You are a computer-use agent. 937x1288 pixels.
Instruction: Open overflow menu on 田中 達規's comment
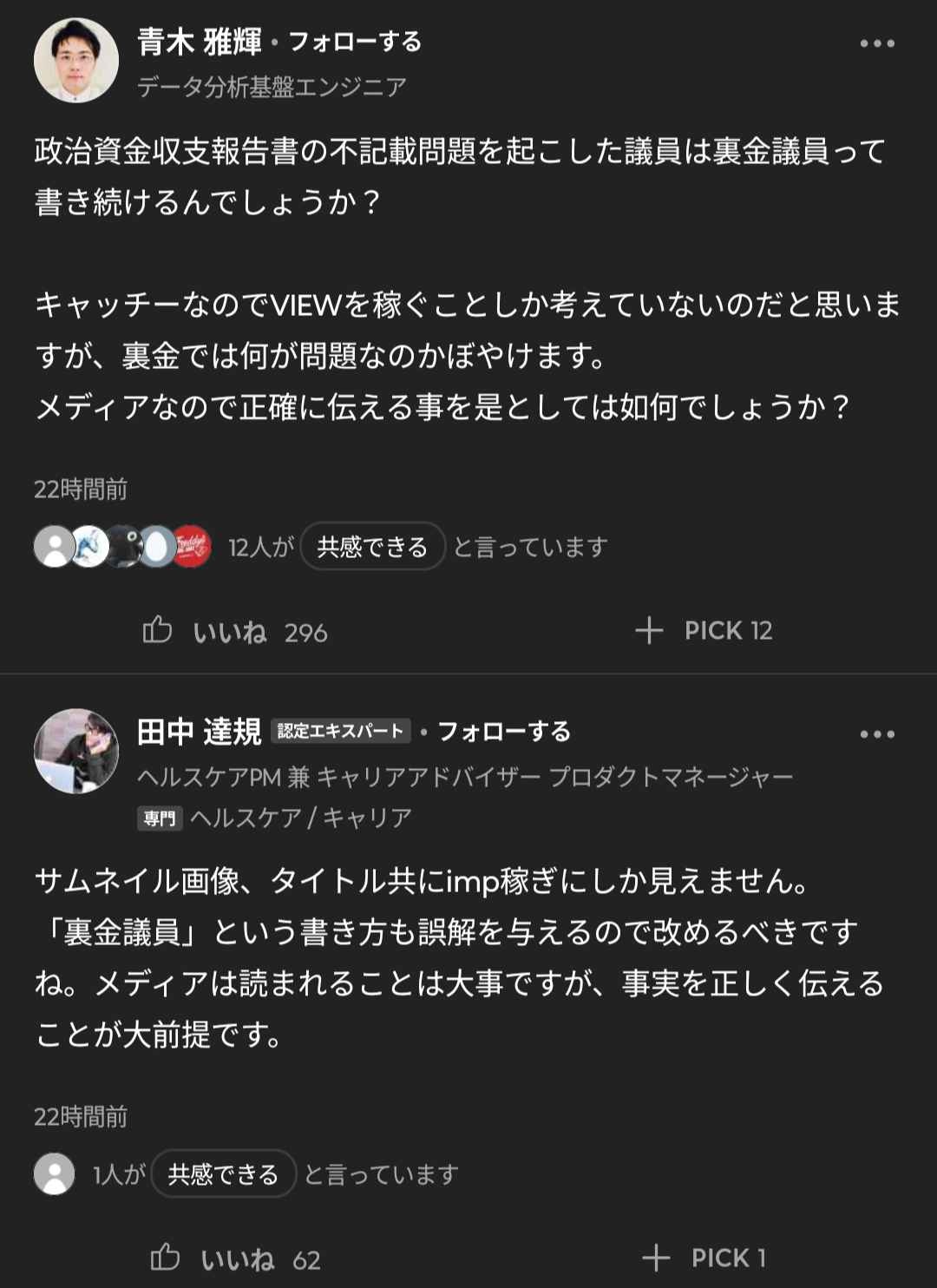[x=876, y=734]
